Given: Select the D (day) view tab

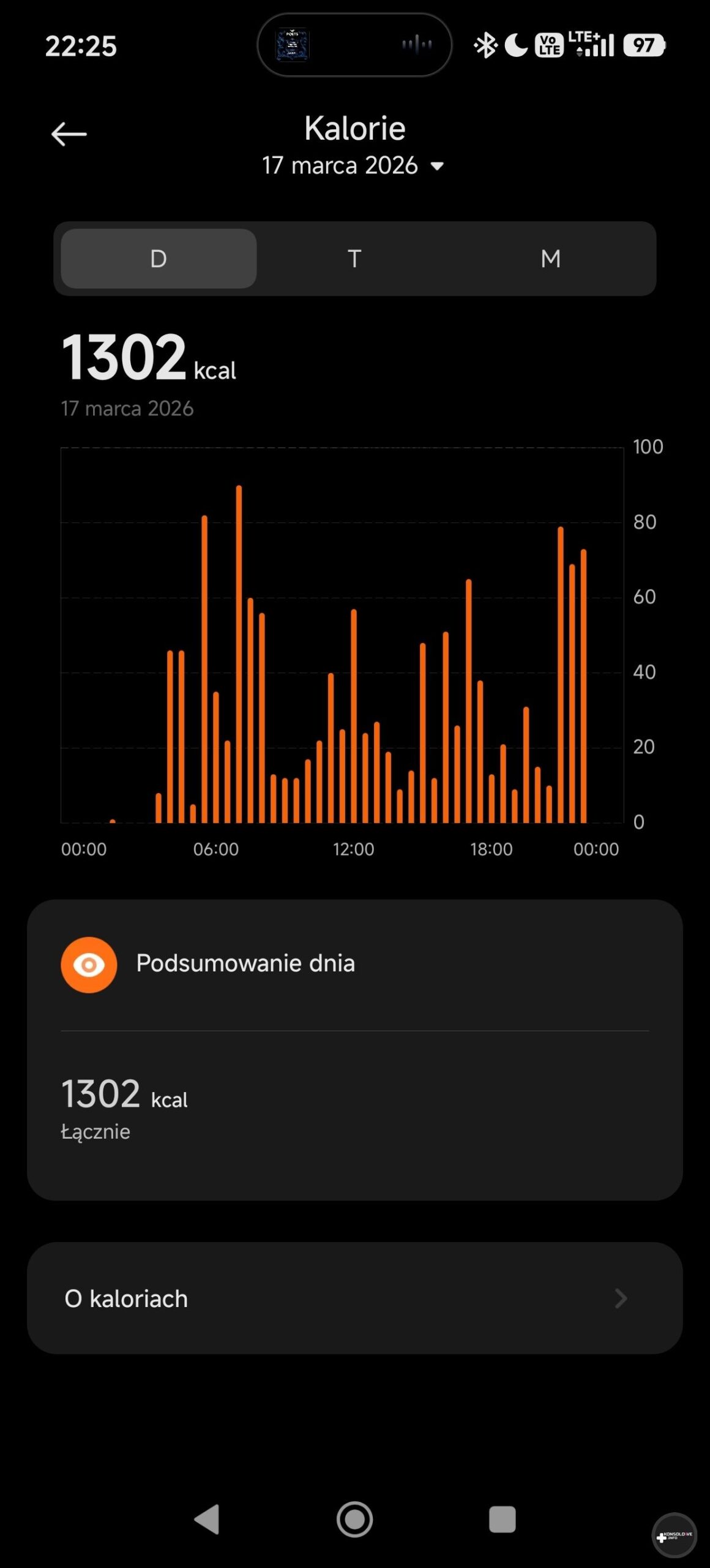Looking at the screenshot, I should [159, 258].
